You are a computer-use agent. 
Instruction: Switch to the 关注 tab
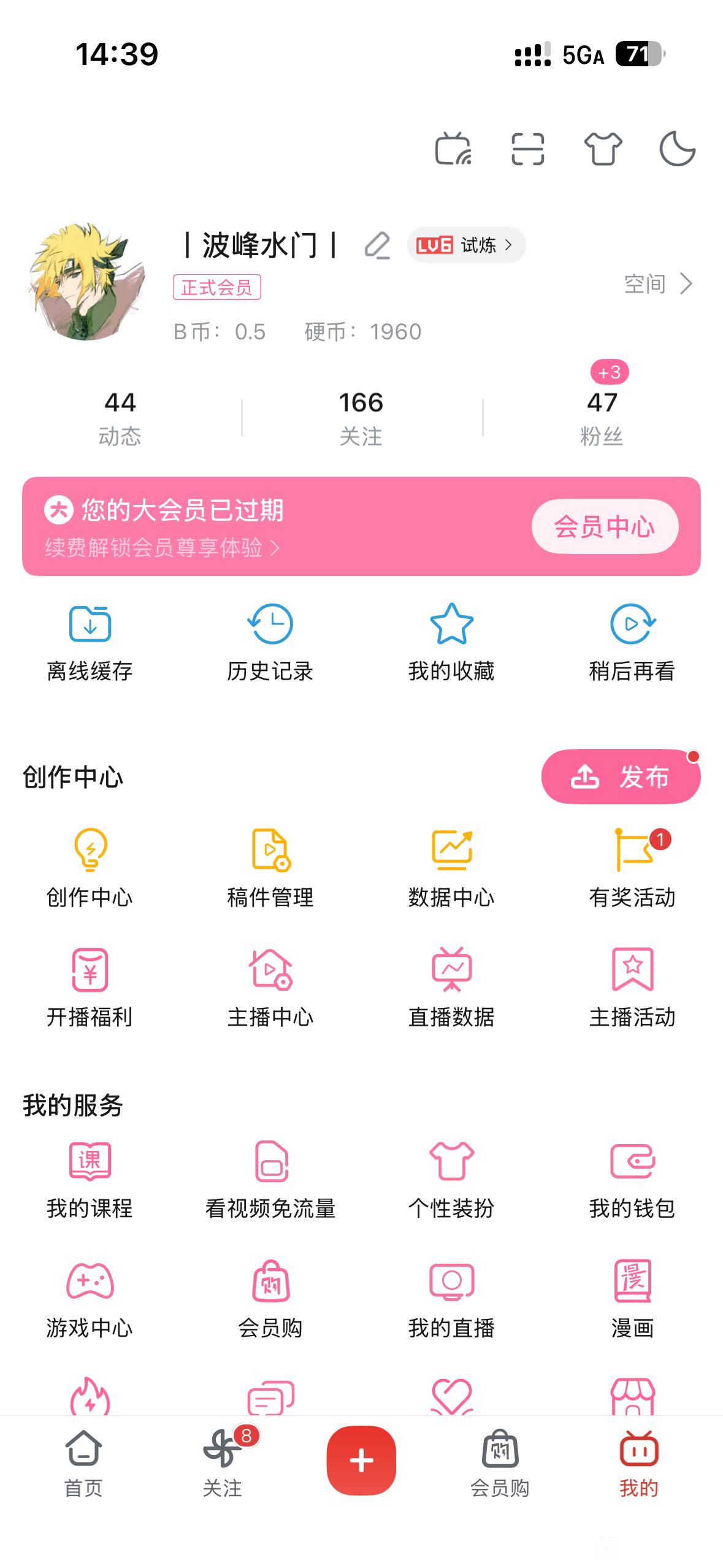[222, 1463]
